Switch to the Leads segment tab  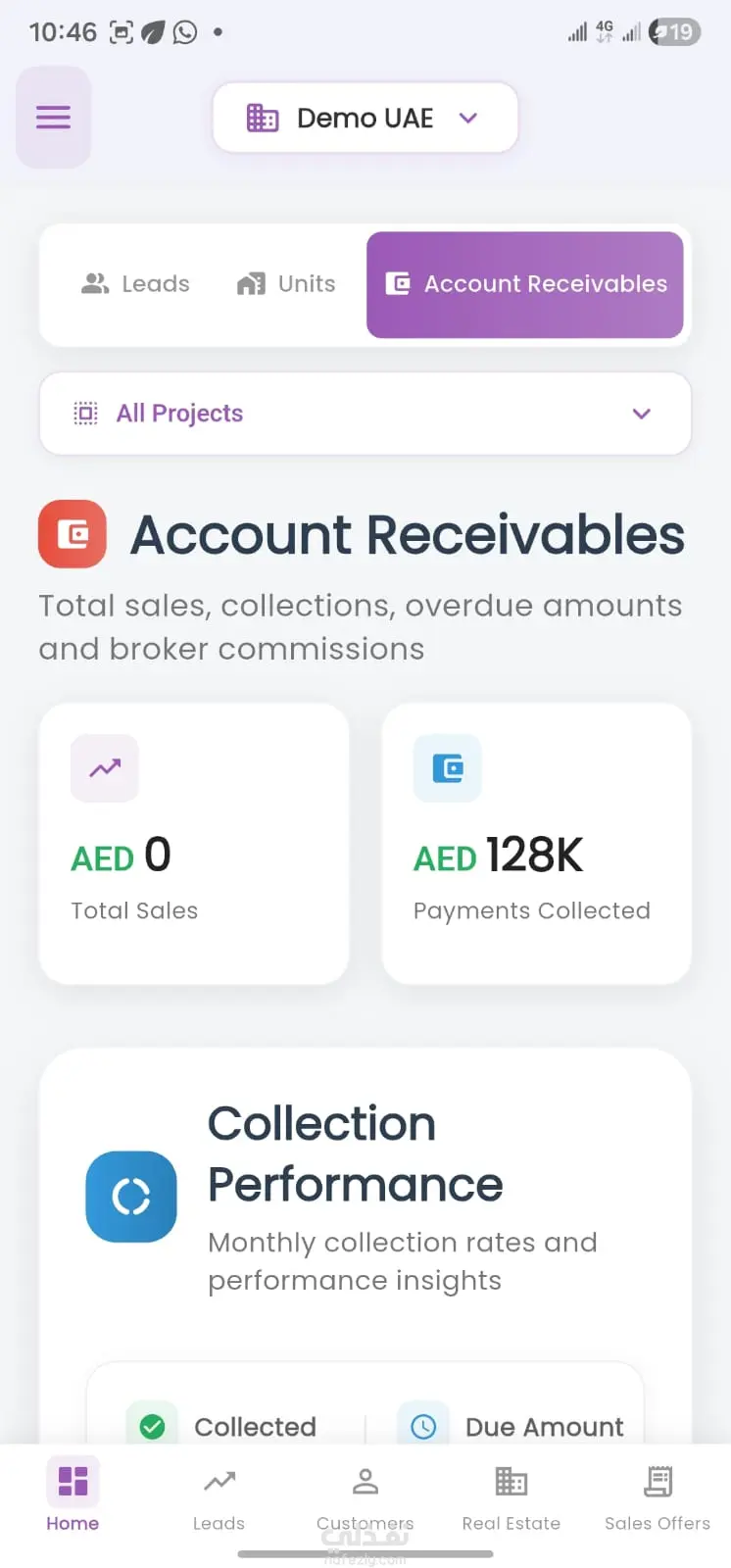[x=135, y=284]
